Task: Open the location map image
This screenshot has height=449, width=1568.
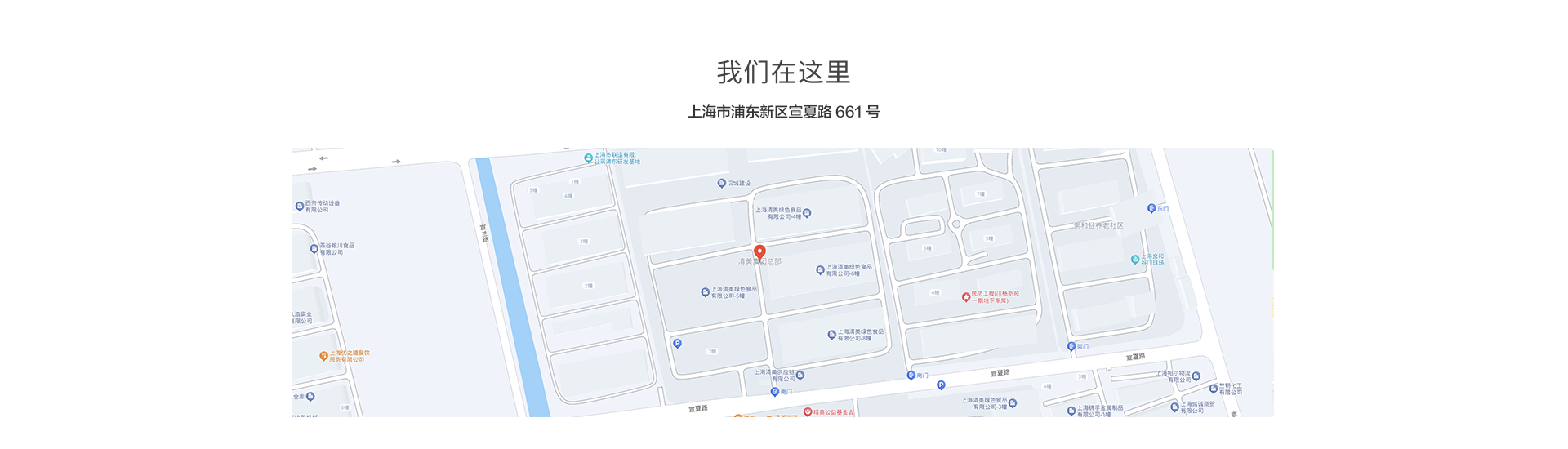Action: click(x=782, y=282)
